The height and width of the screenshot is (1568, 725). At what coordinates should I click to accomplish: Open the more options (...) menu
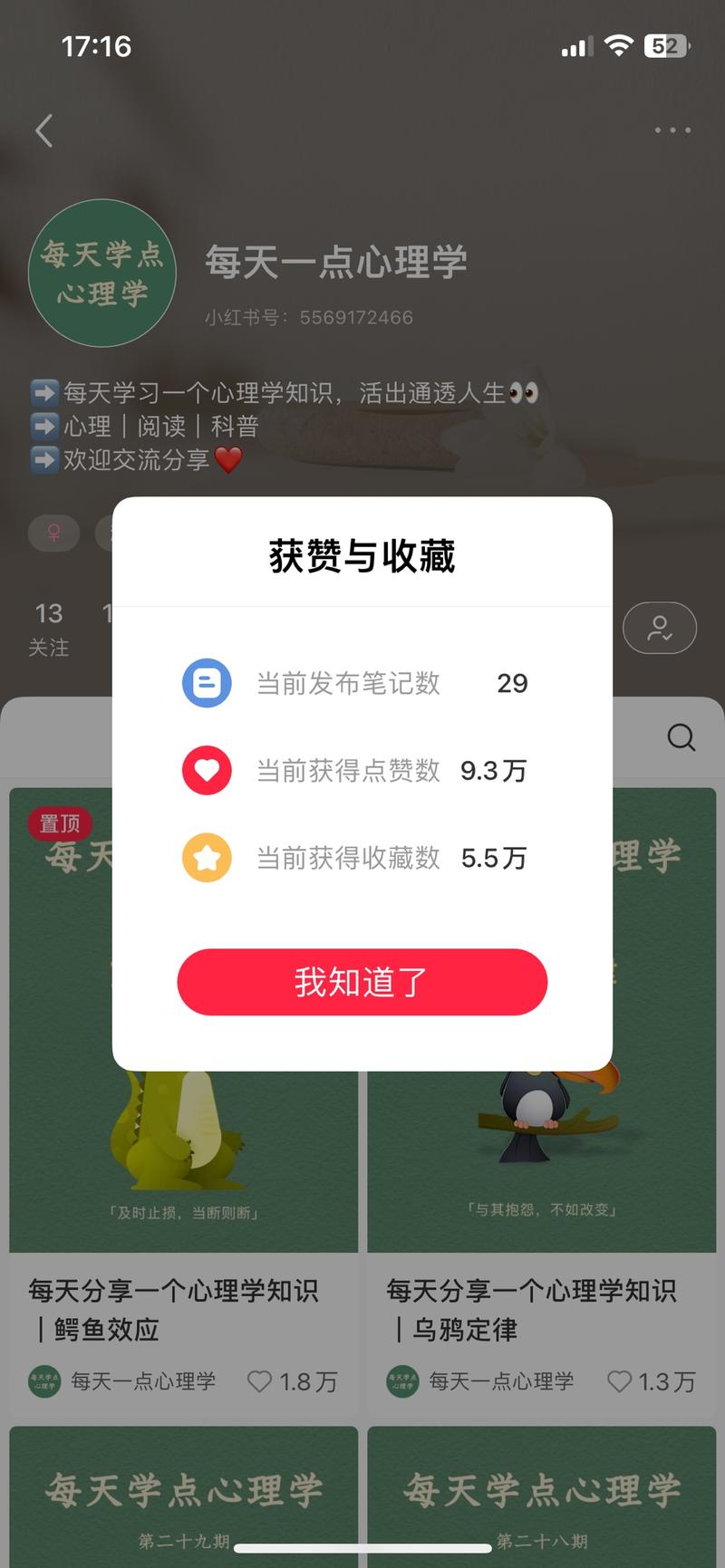coord(672,130)
